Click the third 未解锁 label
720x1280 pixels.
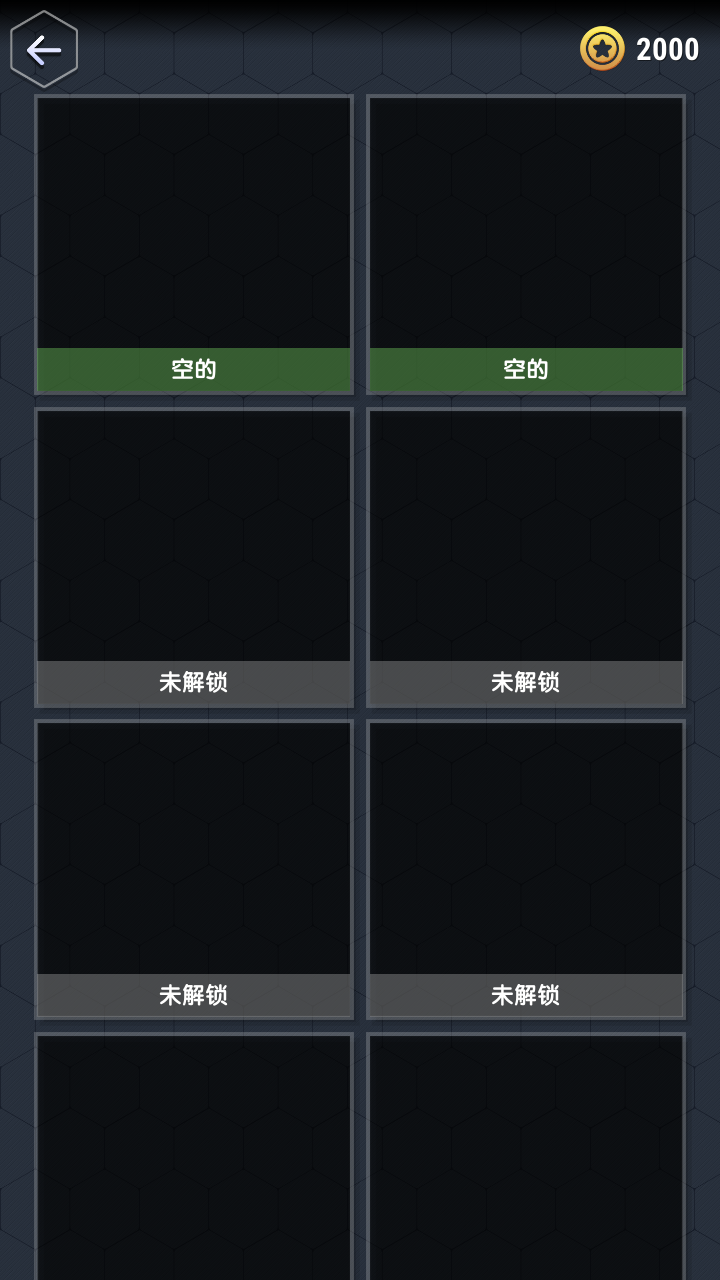[193, 995]
